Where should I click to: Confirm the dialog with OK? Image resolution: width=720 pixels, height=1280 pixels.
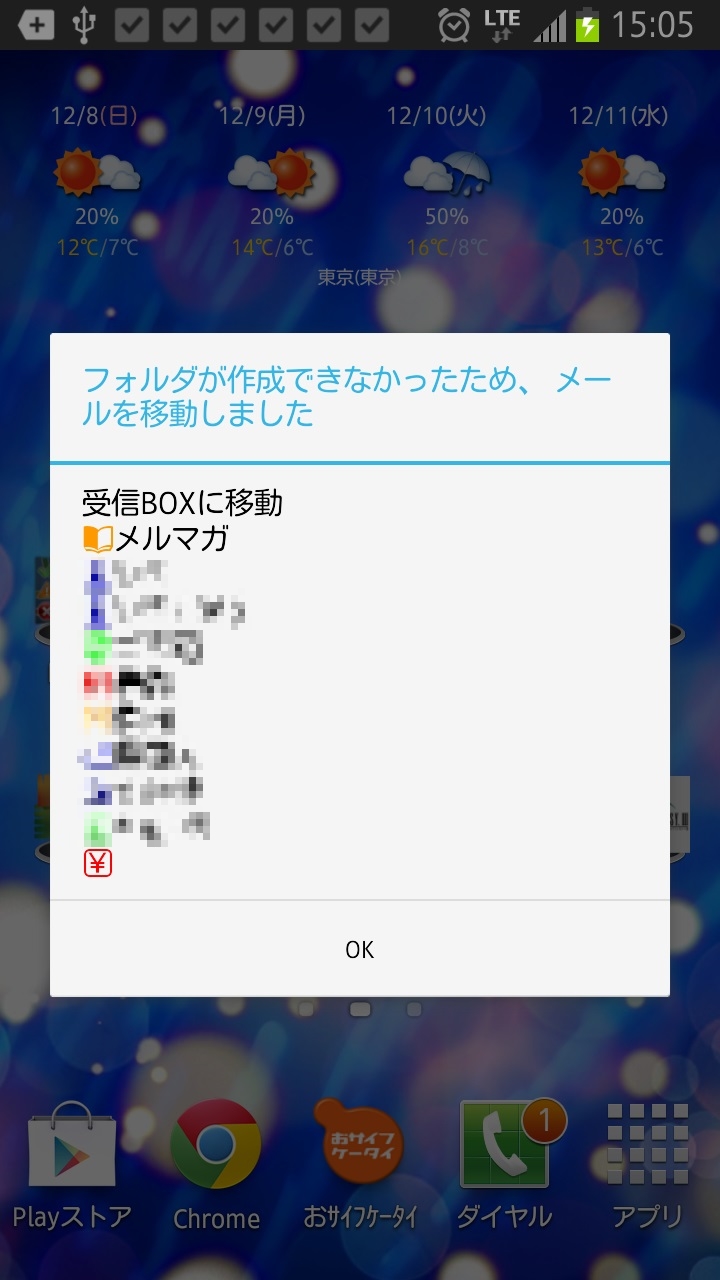tap(360, 949)
